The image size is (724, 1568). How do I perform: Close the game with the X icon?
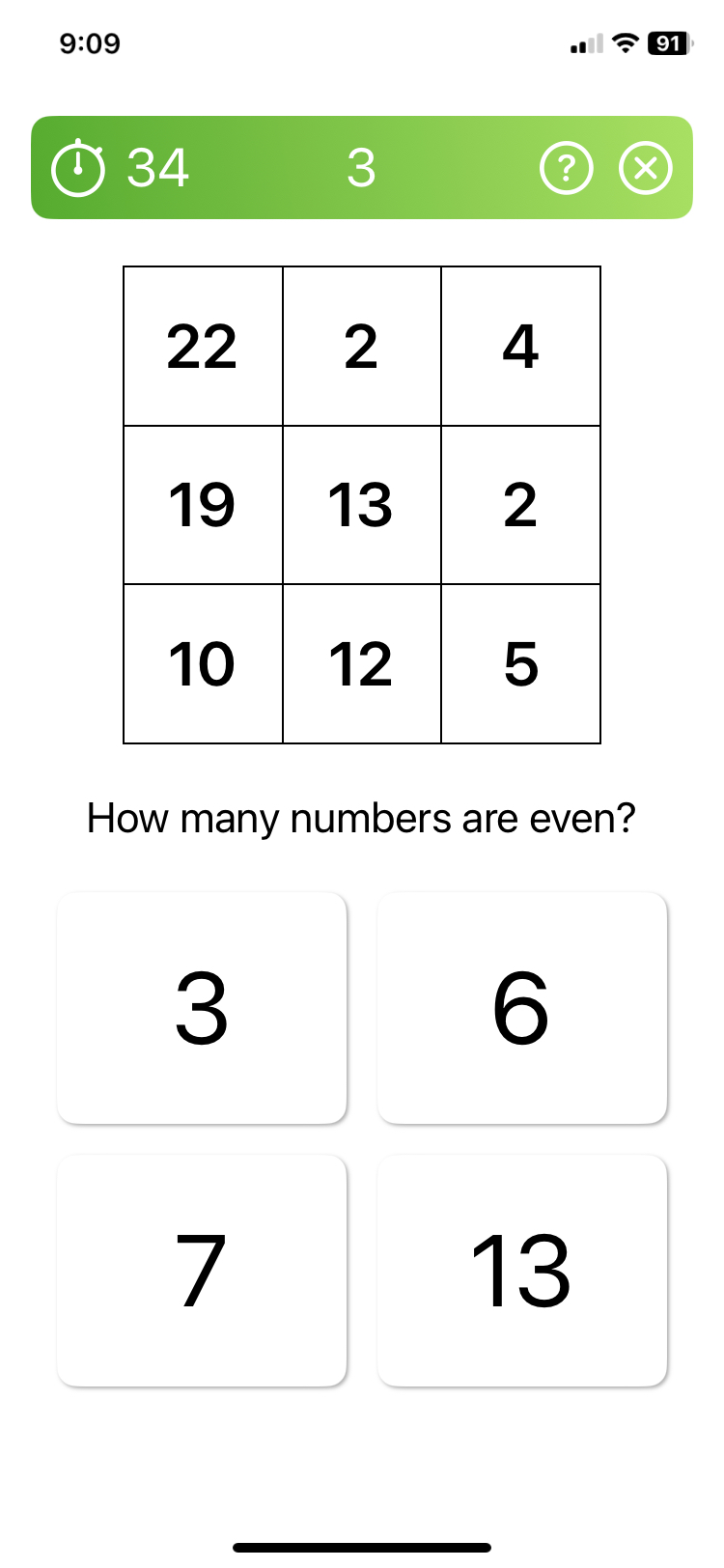(645, 169)
